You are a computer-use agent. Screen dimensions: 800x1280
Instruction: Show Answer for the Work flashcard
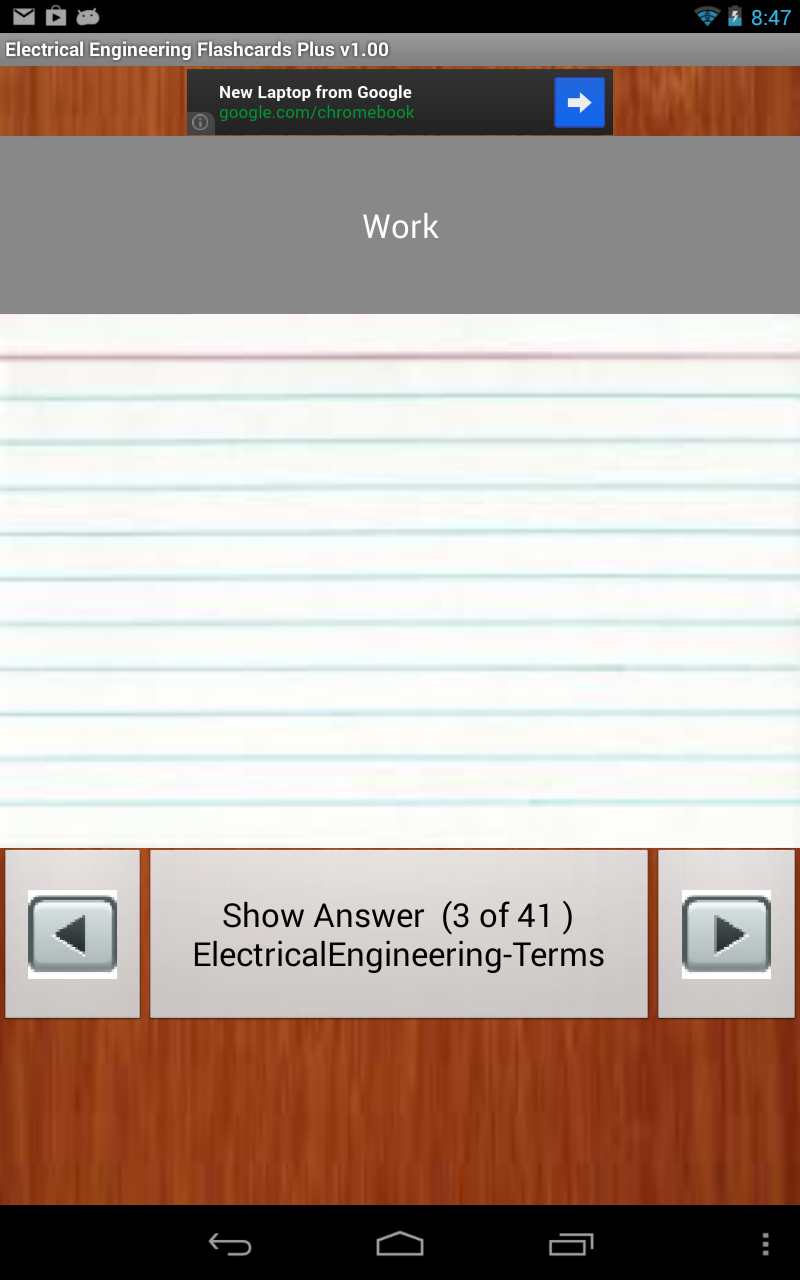pos(399,933)
